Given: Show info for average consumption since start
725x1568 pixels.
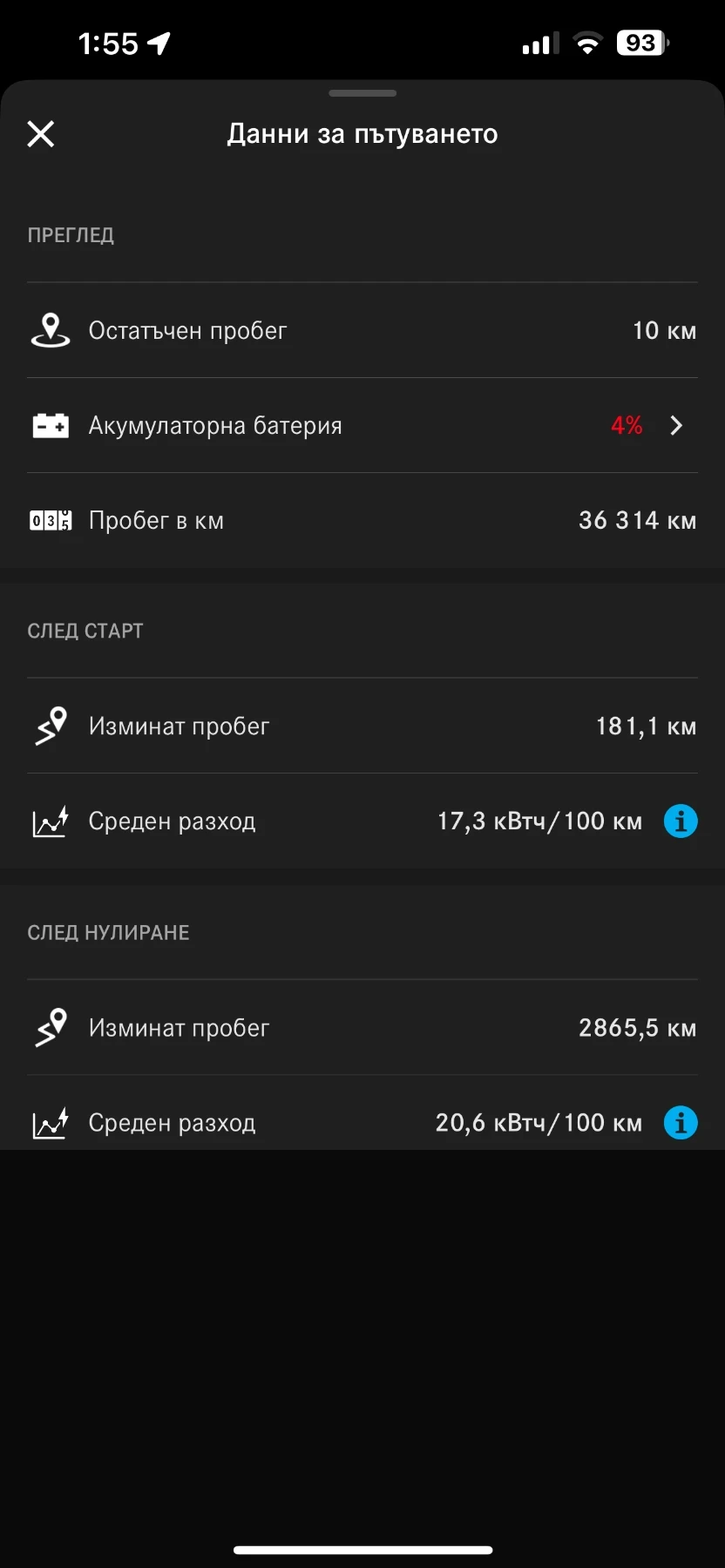Looking at the screenshot, I should (681, 821).
